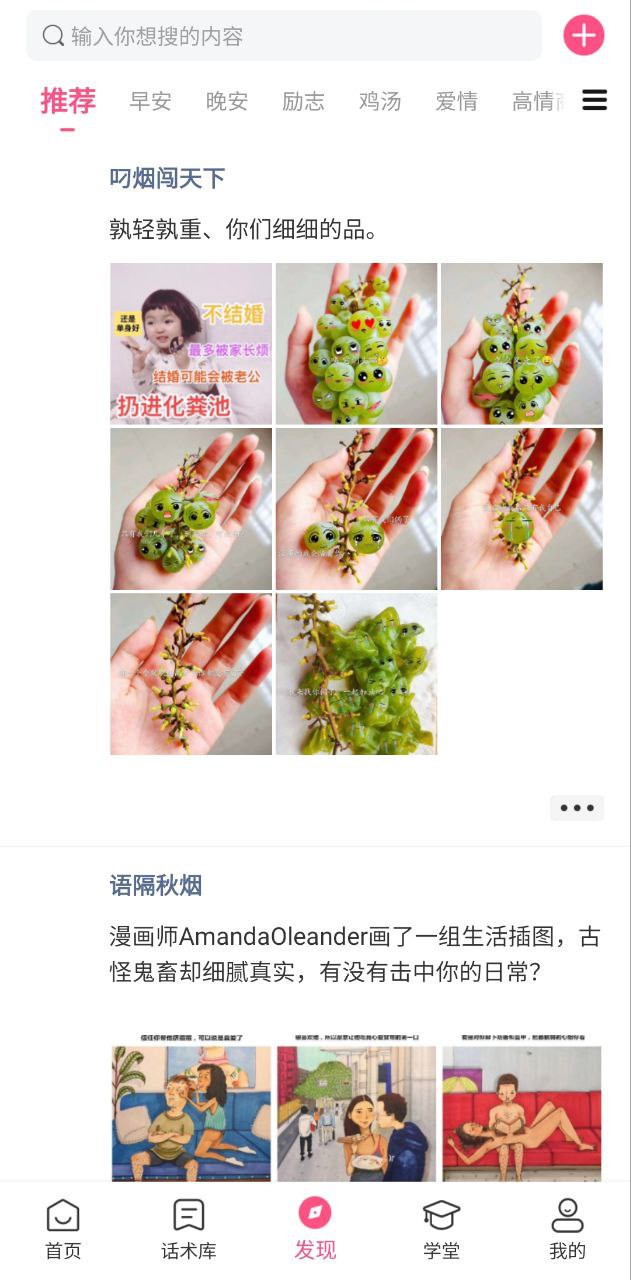Create a new post with plus button
The image size is (631, 1280).
(584, 36)
